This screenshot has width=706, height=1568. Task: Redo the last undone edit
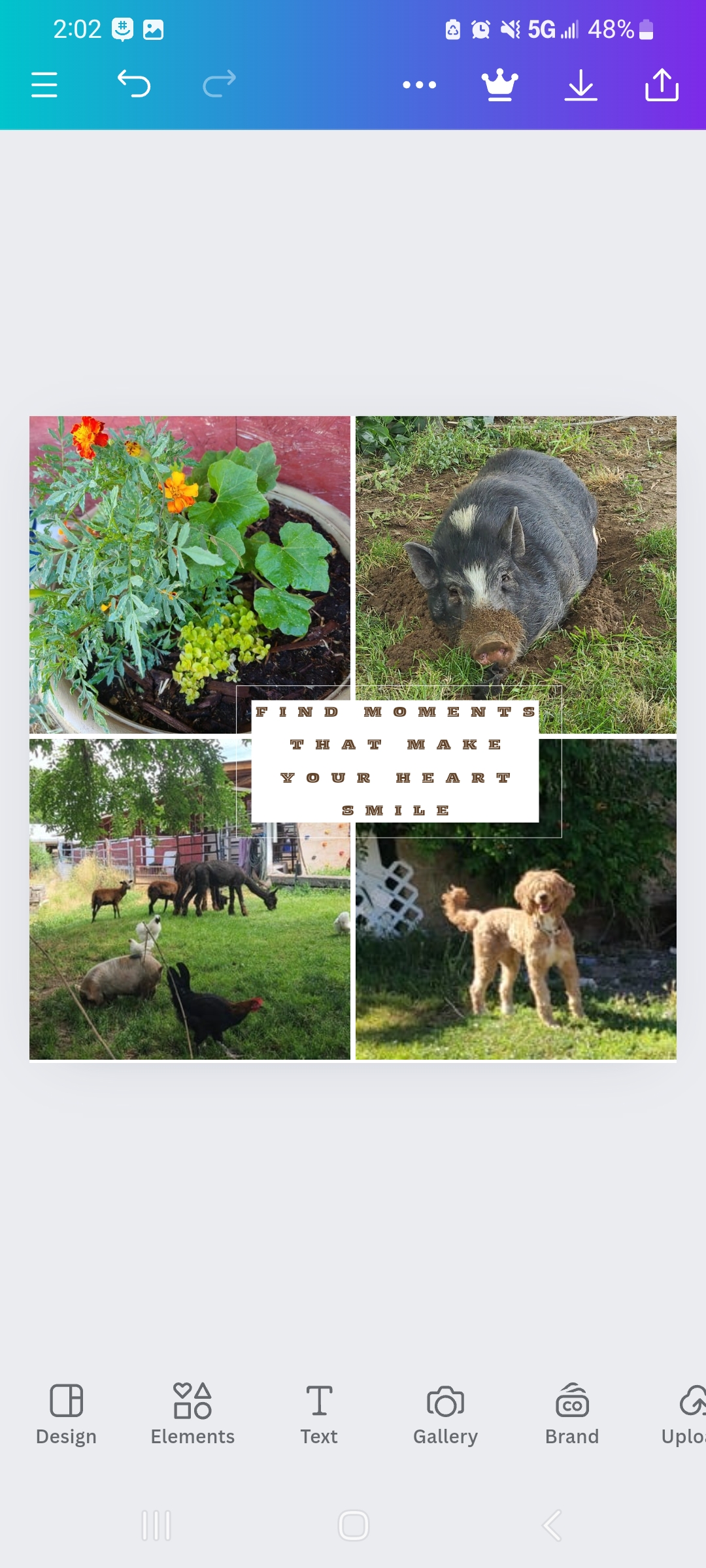tap(219, 84)
